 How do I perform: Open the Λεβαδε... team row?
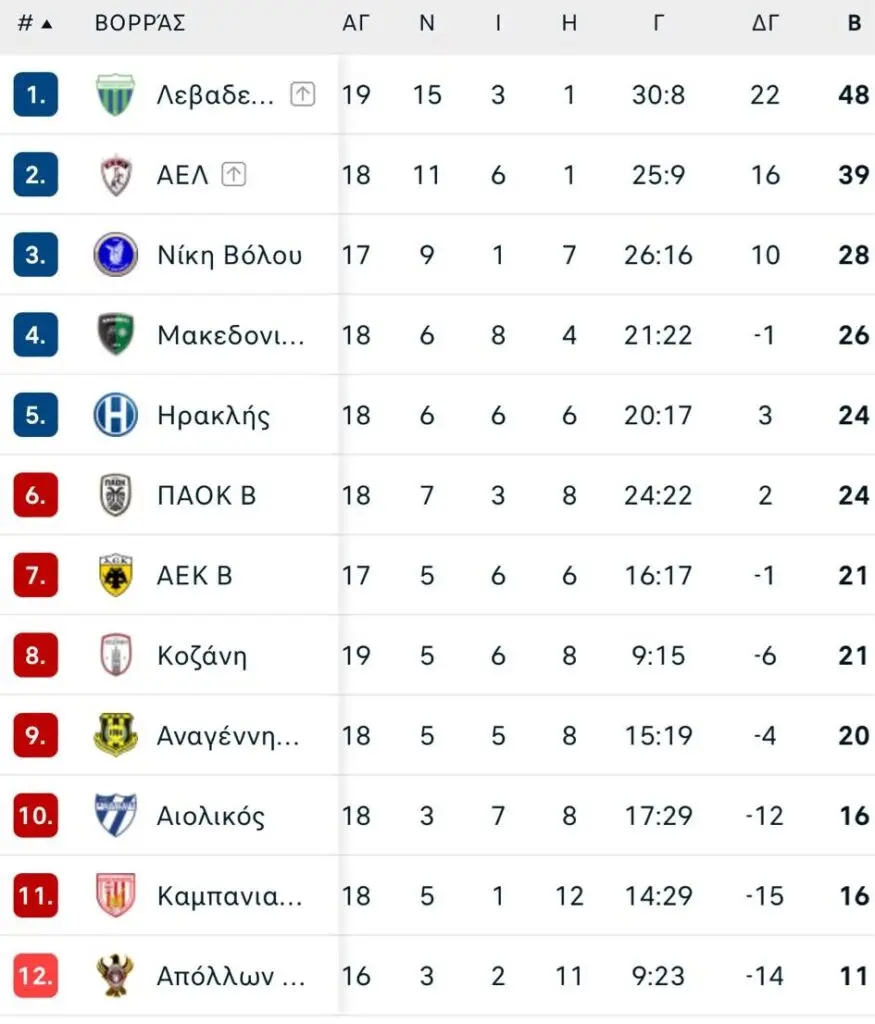point(214,95)
